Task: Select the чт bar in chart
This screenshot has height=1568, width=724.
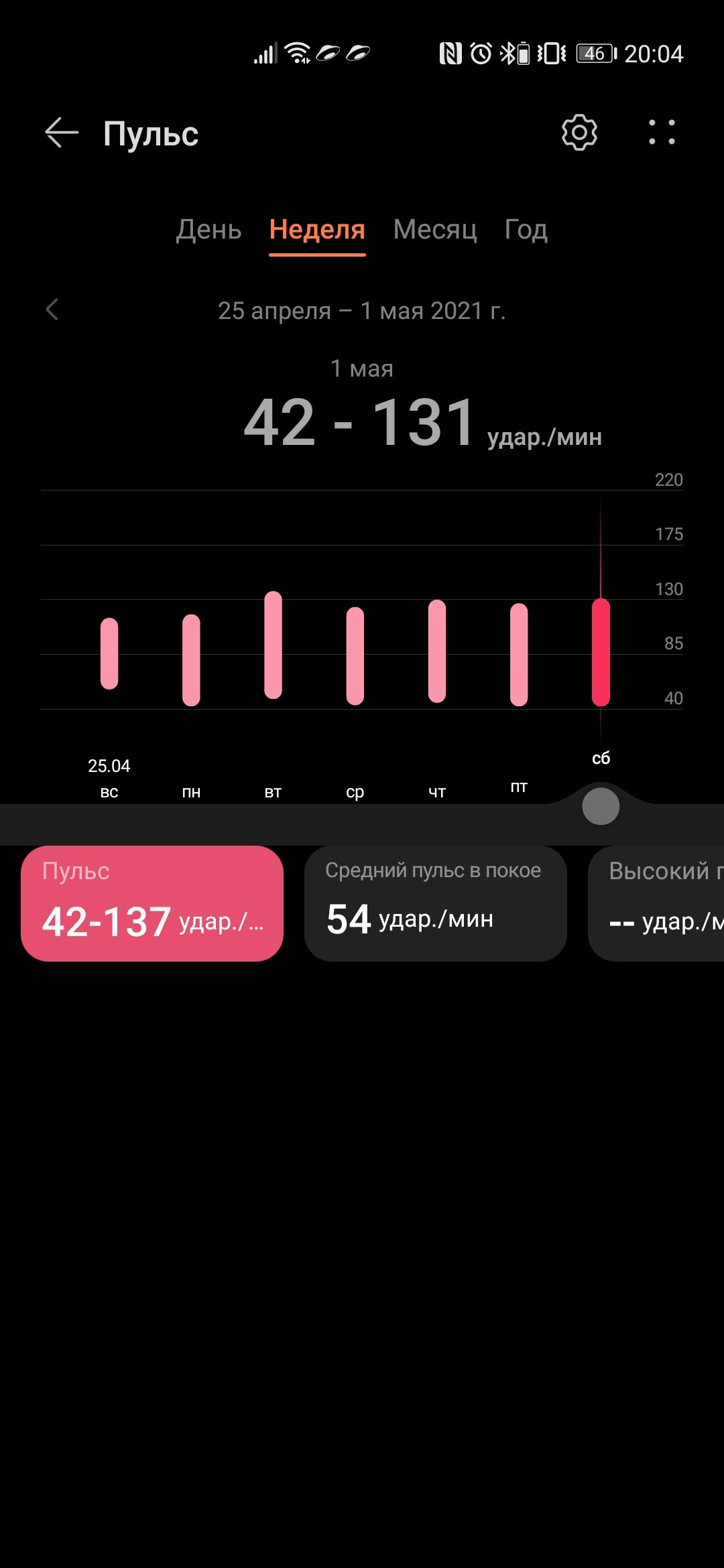Action: [437, 651]
